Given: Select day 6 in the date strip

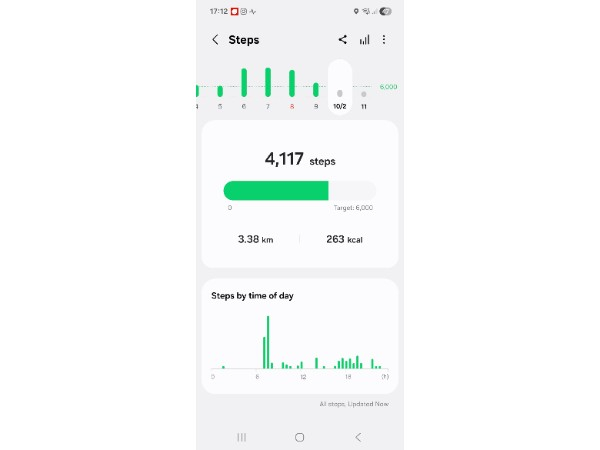Looking at the screenshot, I should 244,88.
